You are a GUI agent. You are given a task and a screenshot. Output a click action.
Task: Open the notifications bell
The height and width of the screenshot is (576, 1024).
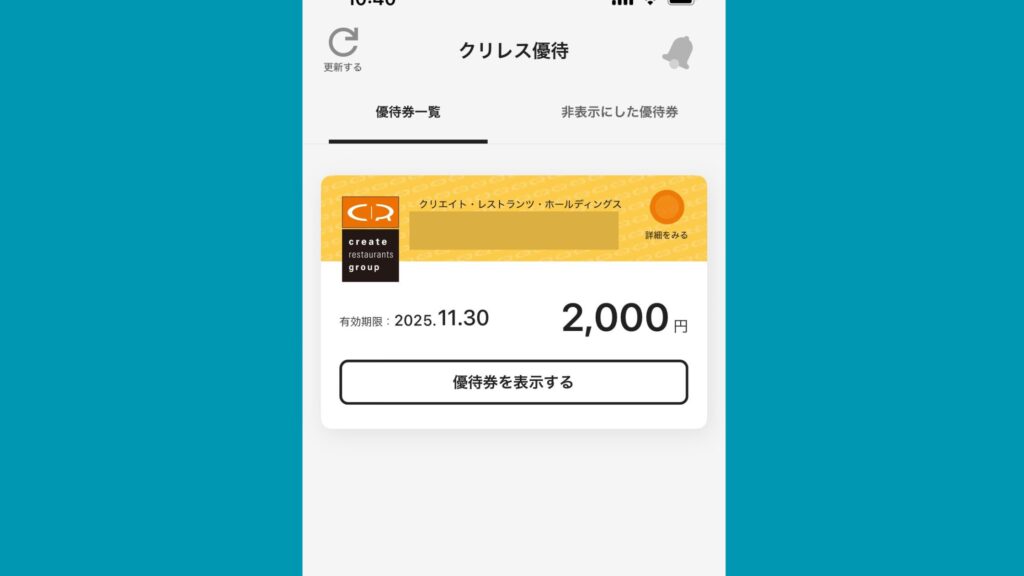677,52
